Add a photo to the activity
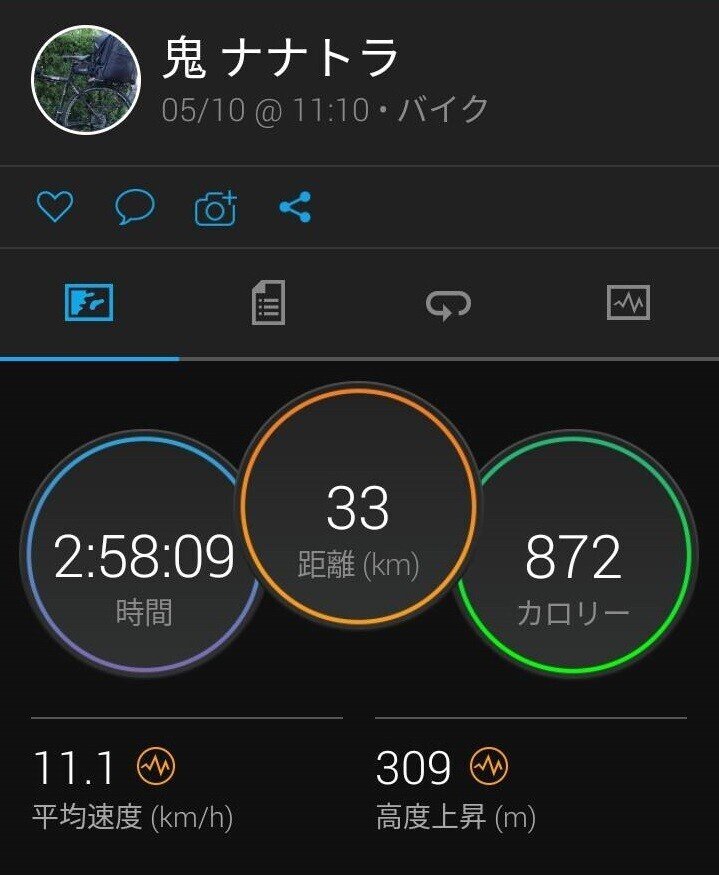The width and height of the screenshot is (719, 875). 215,208
